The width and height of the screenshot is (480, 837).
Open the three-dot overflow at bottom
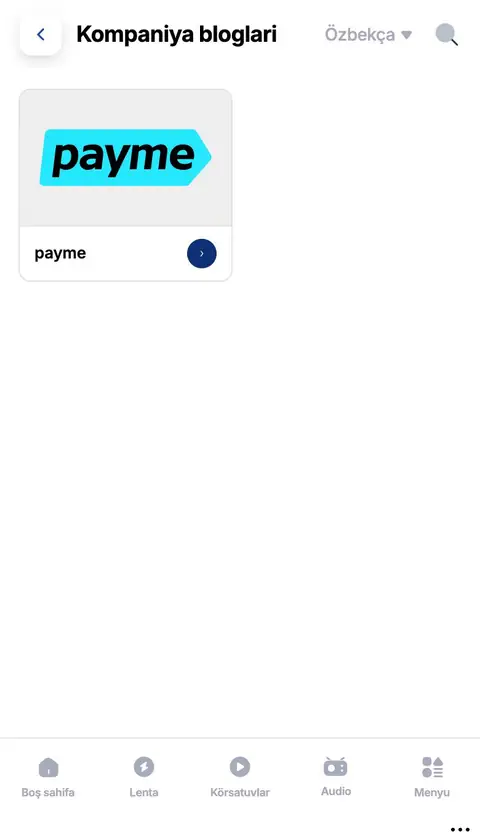460,830
